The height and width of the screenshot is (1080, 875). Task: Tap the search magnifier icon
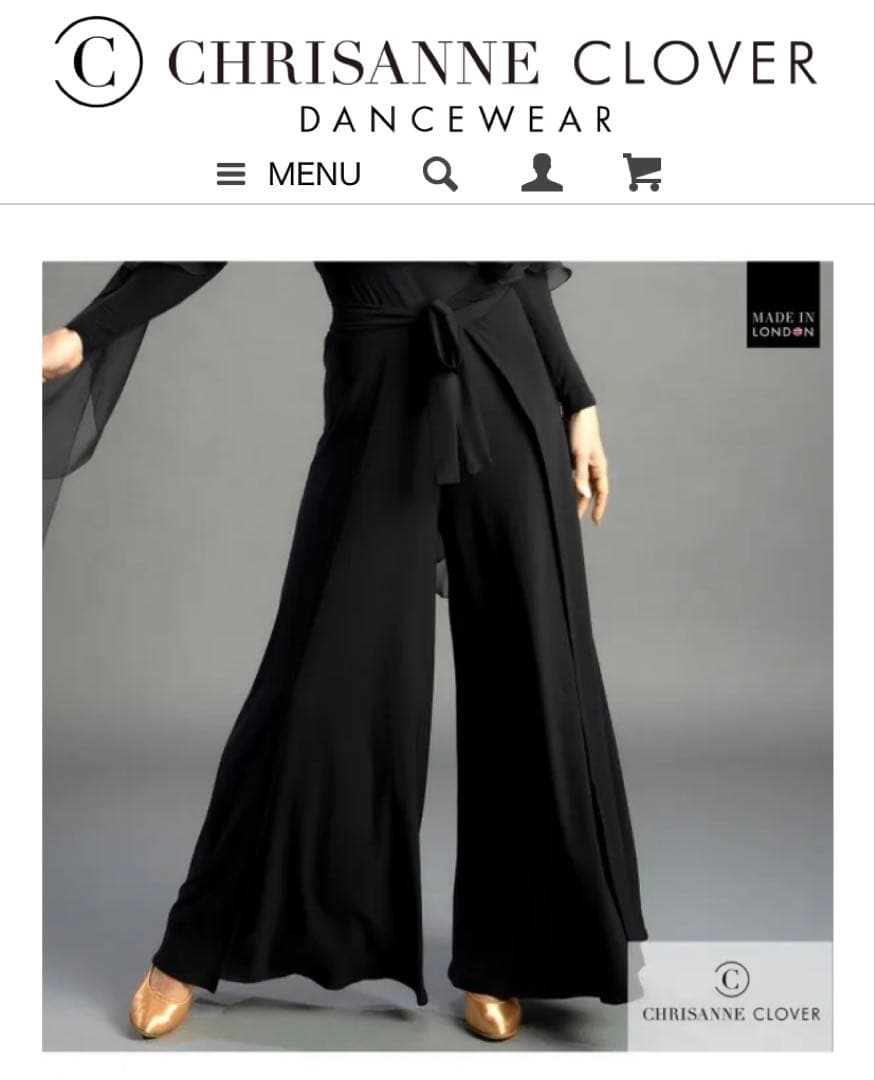(440, 174)
